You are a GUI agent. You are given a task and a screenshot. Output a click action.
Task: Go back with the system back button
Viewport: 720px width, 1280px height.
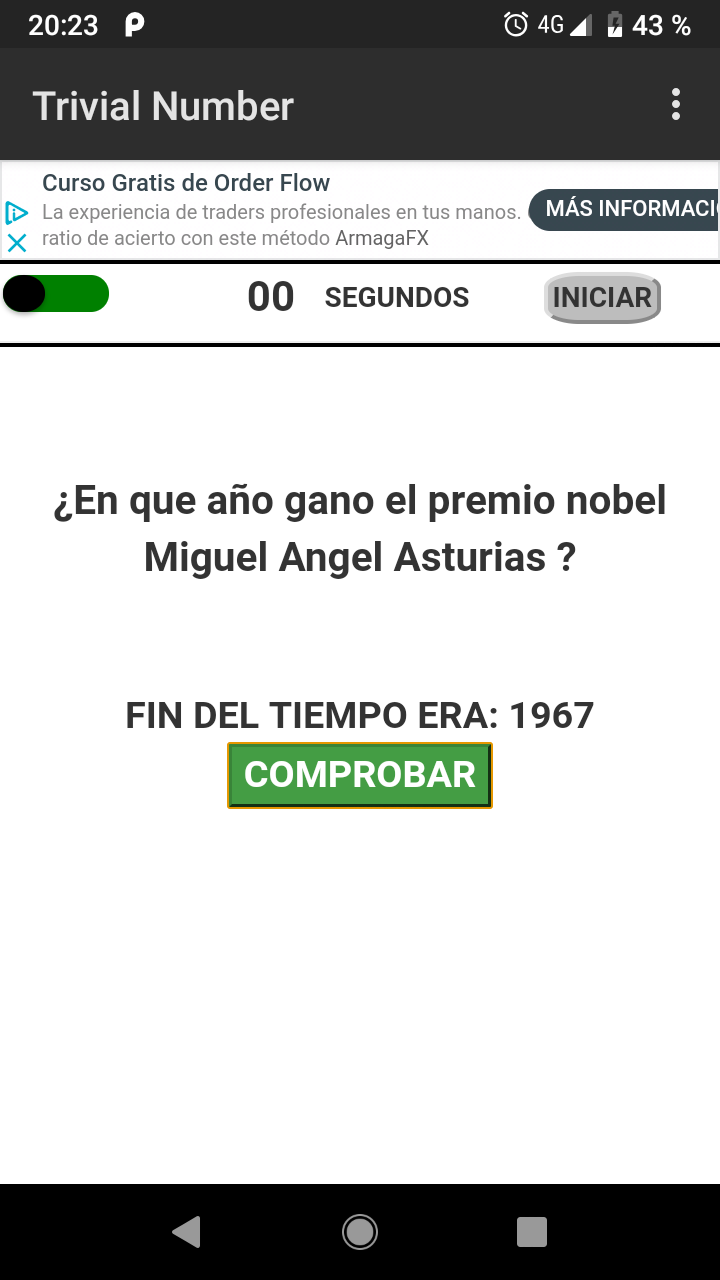187,1232
